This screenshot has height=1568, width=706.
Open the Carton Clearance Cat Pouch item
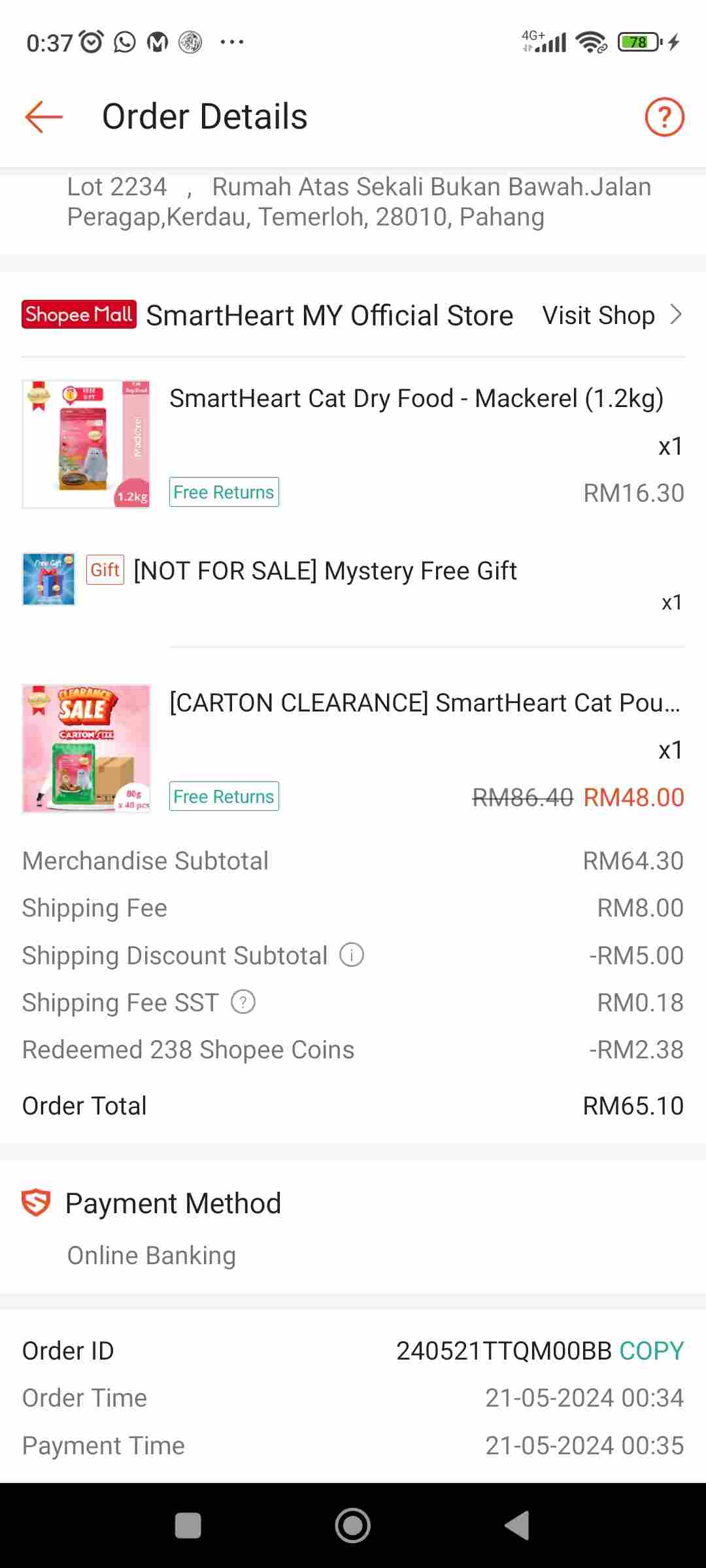pos(424,704)
